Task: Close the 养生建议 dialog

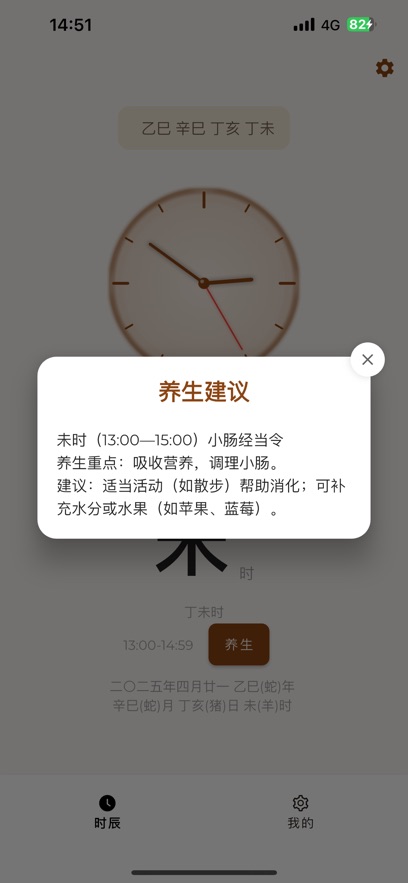Action: point(367,359)
